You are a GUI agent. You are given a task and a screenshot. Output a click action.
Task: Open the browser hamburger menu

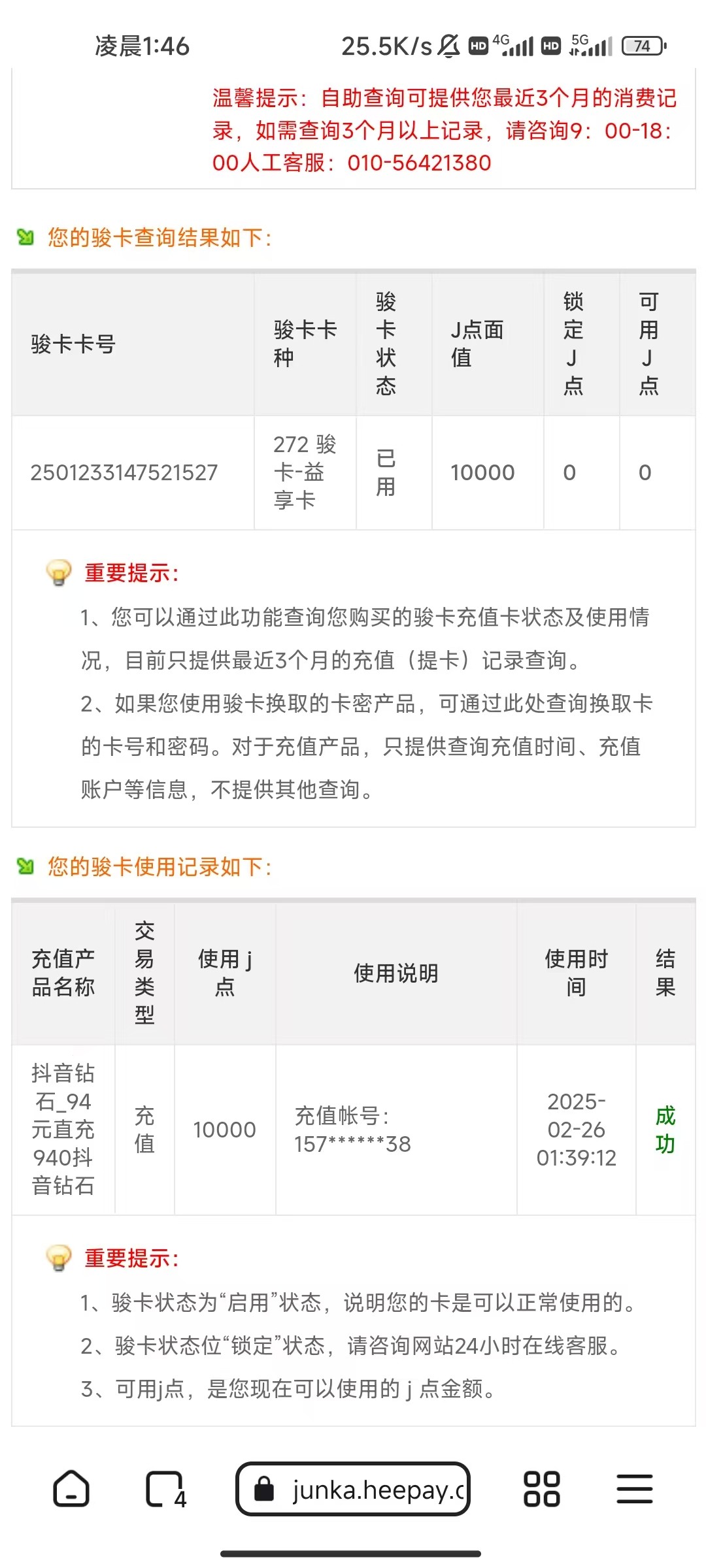[635, 1489]
